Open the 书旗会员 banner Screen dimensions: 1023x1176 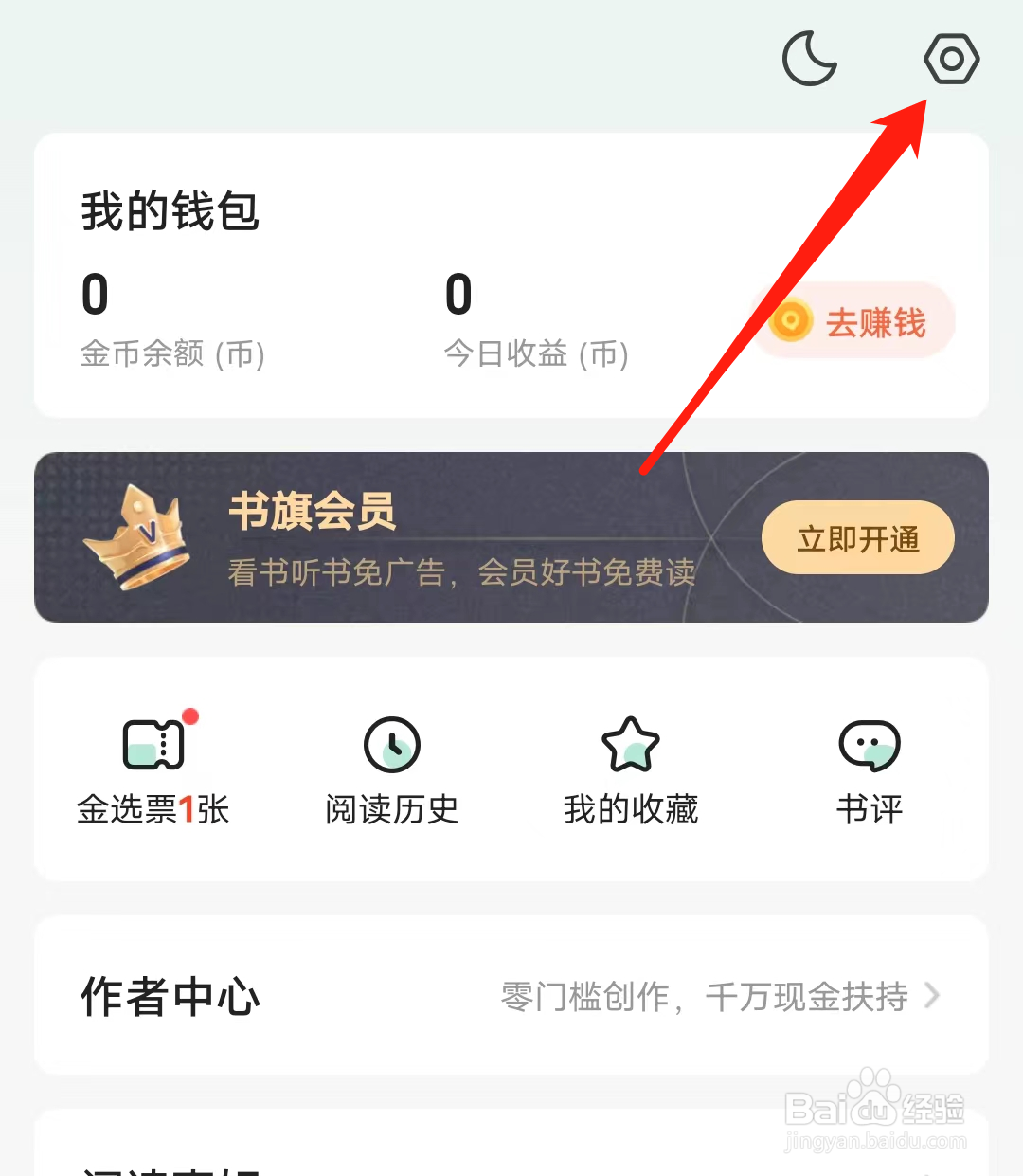[x=313, y=515]
